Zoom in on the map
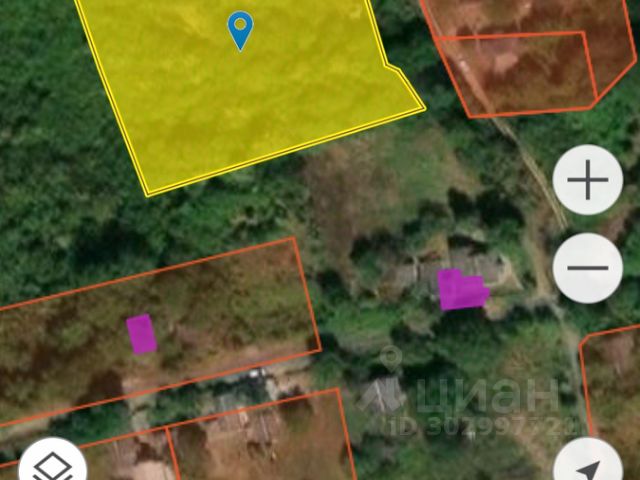The width and height of the screenshot is (640, 480). pos(588,181)
